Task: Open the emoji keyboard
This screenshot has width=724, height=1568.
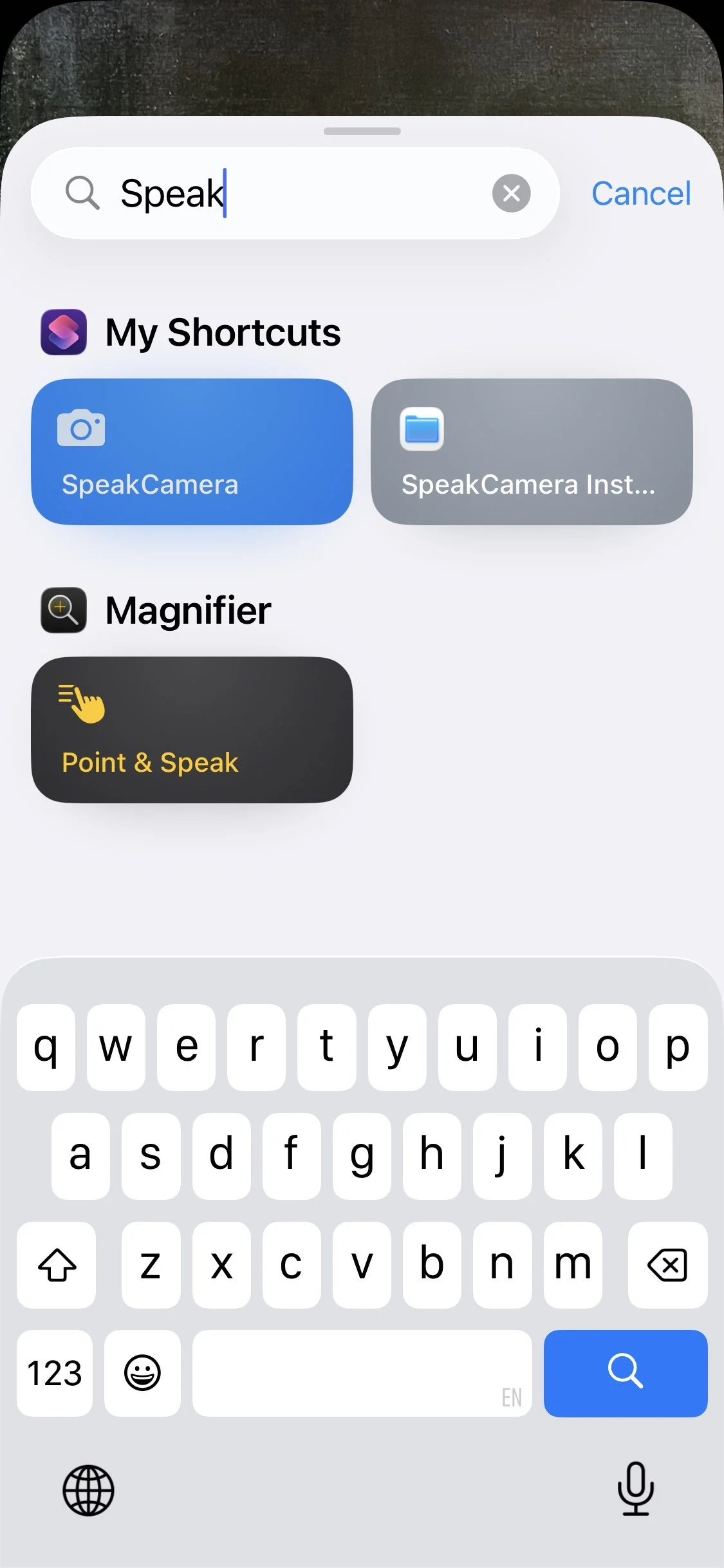Action: pyautogui.click(x=142, y=1374)
